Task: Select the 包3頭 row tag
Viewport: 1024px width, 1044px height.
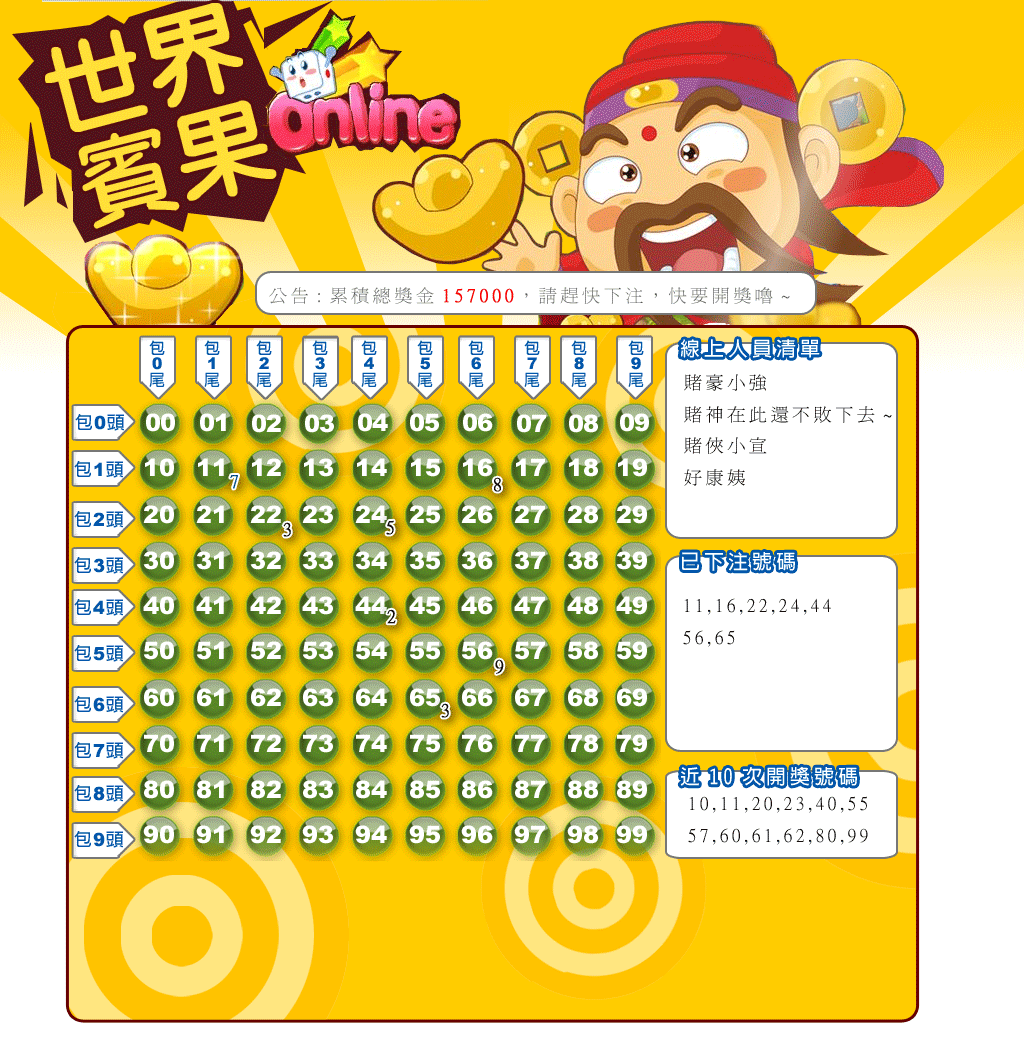Action: (x=101, y=565)
